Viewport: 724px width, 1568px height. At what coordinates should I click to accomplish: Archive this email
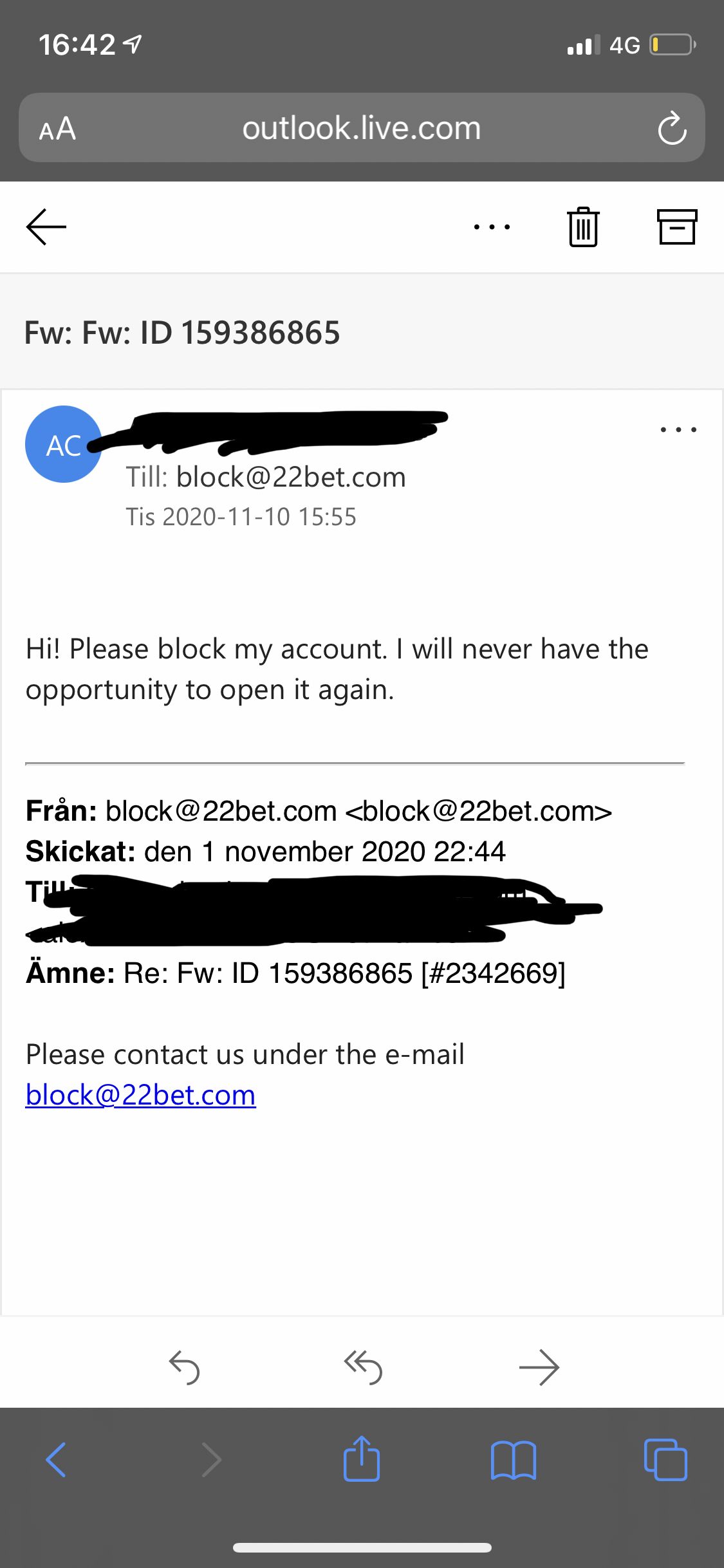click(x=677, y=227)
